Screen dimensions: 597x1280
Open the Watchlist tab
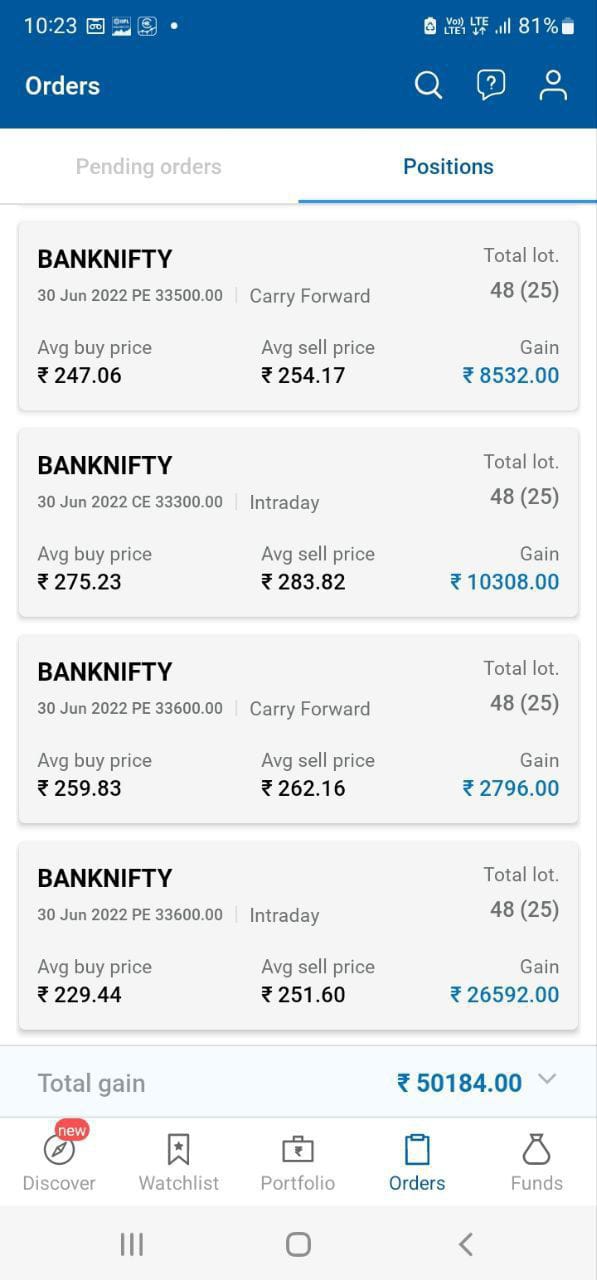pos(178,1162)
